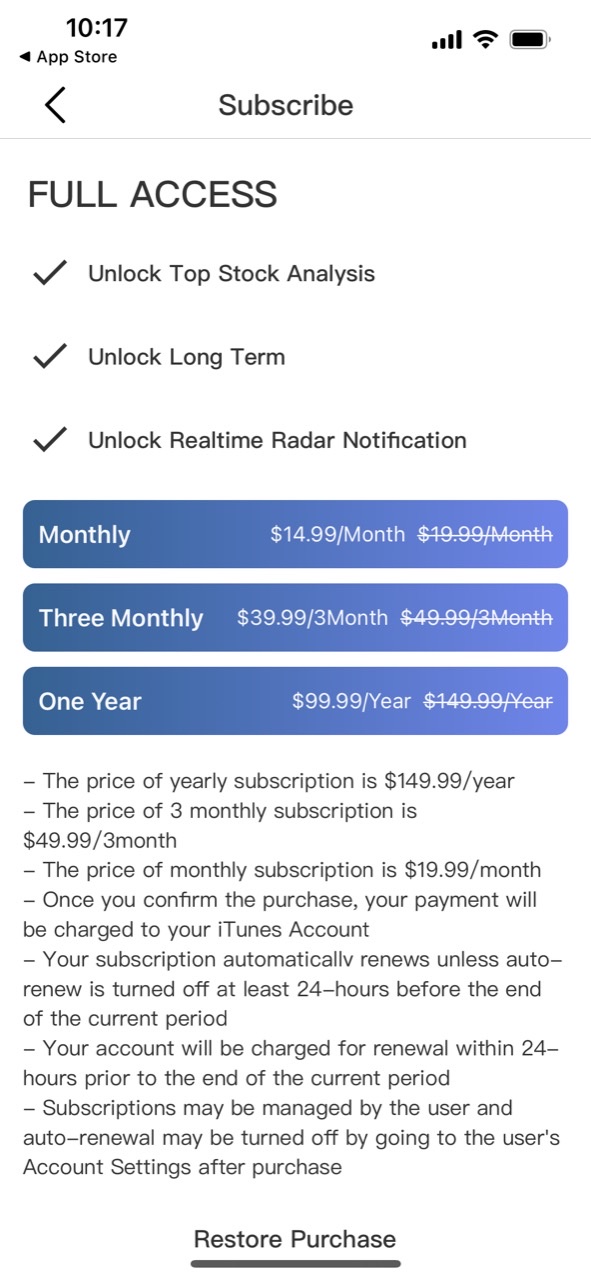
Task: Choose the Three Monthly $39.99 plan
Action: point(295,618)
